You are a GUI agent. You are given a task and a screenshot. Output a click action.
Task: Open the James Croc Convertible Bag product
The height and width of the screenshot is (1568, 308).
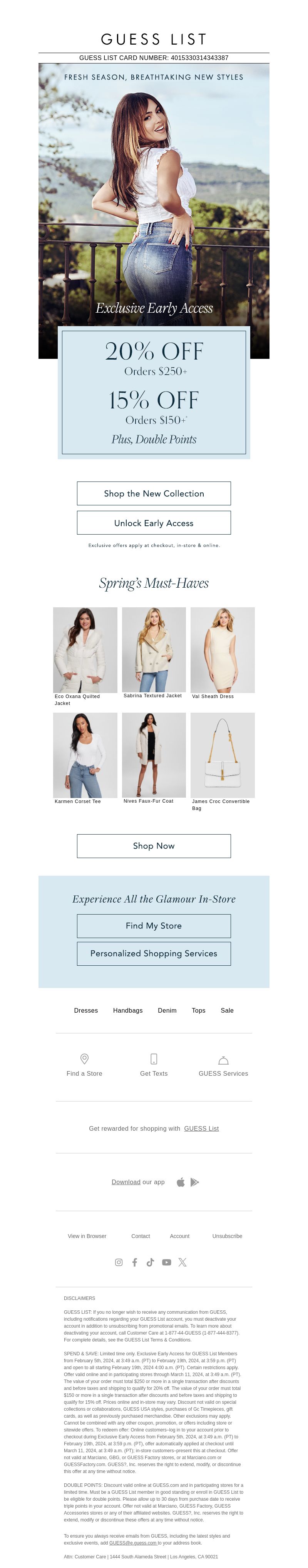pos(223,755)
